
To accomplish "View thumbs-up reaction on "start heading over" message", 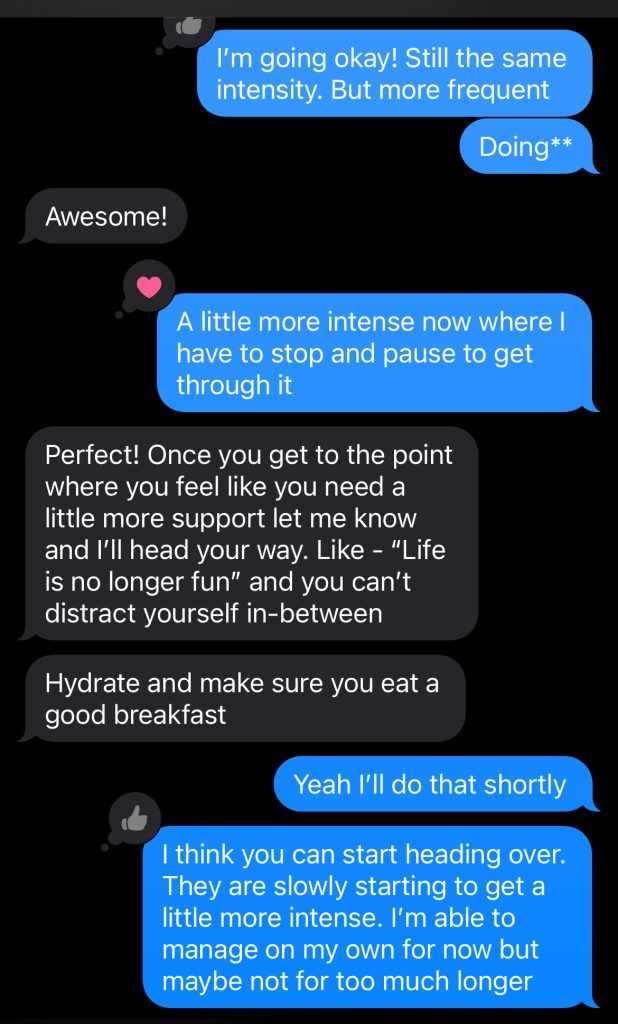I will click(x=134, y=820).
